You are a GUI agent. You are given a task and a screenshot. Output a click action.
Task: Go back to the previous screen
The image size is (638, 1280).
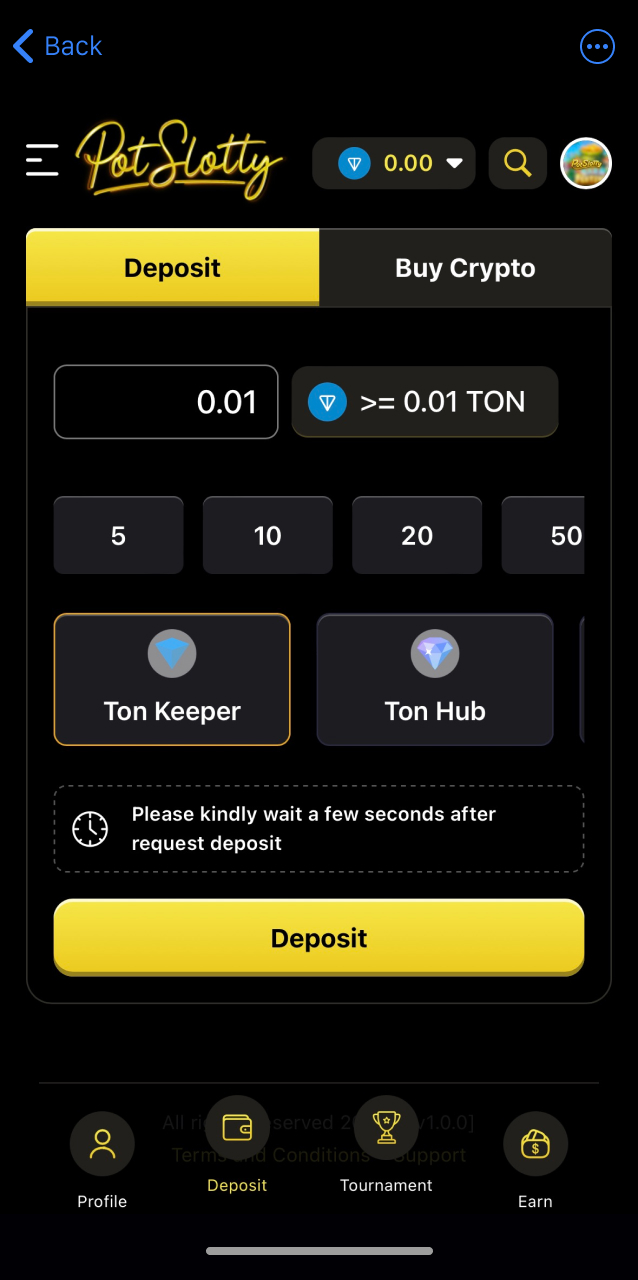58,46
